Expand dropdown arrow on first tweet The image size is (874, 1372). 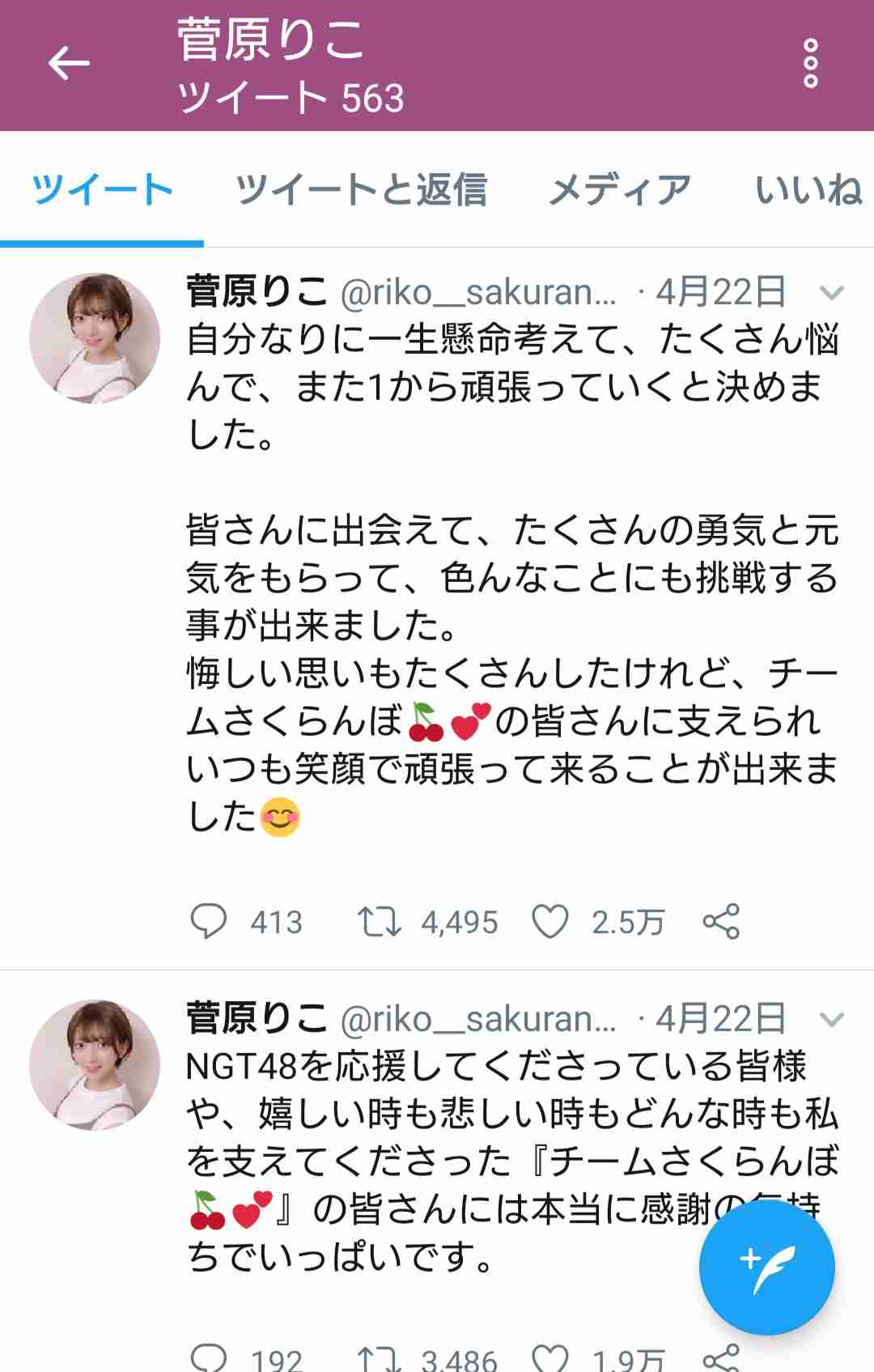pos(832,292)
